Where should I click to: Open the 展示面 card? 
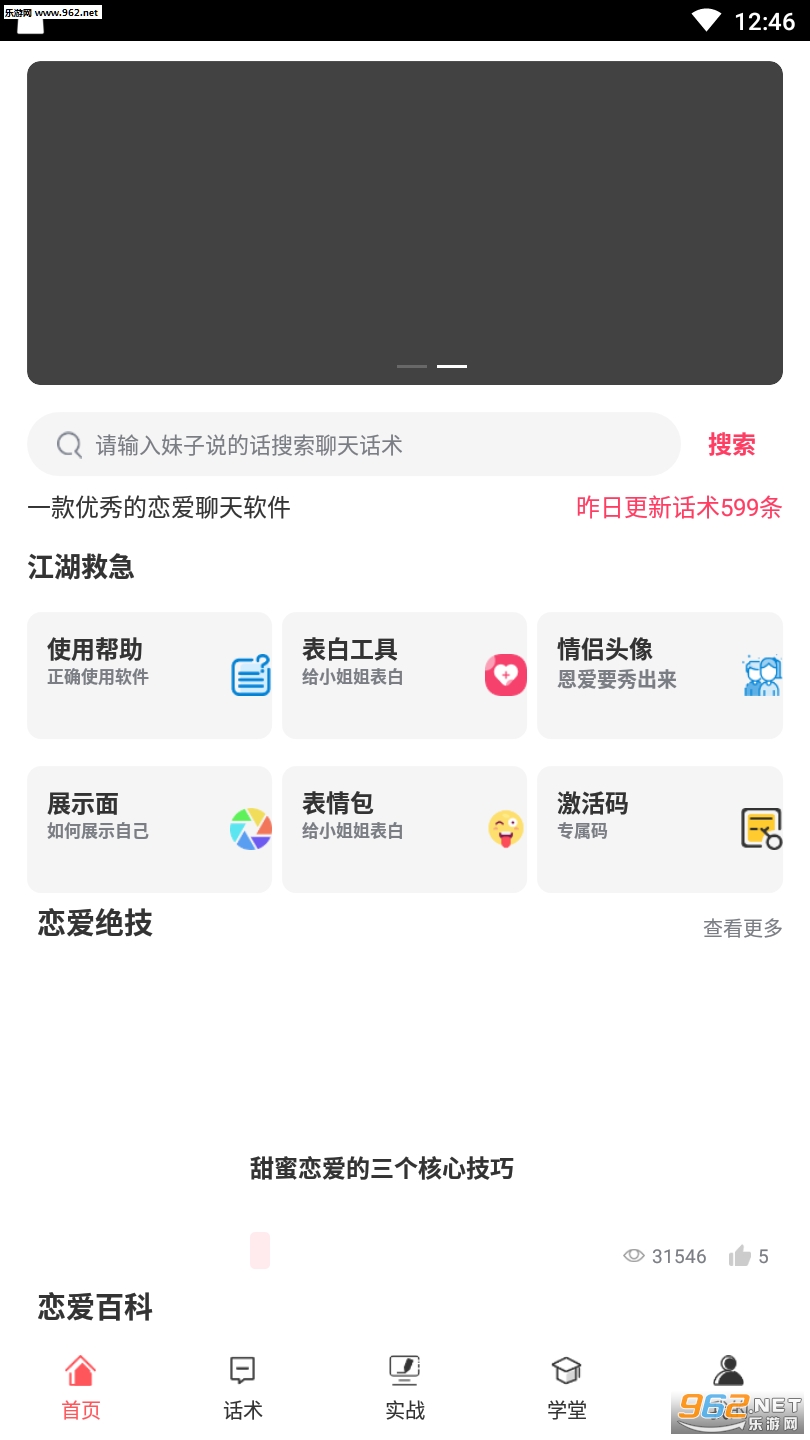click(149, 829)
